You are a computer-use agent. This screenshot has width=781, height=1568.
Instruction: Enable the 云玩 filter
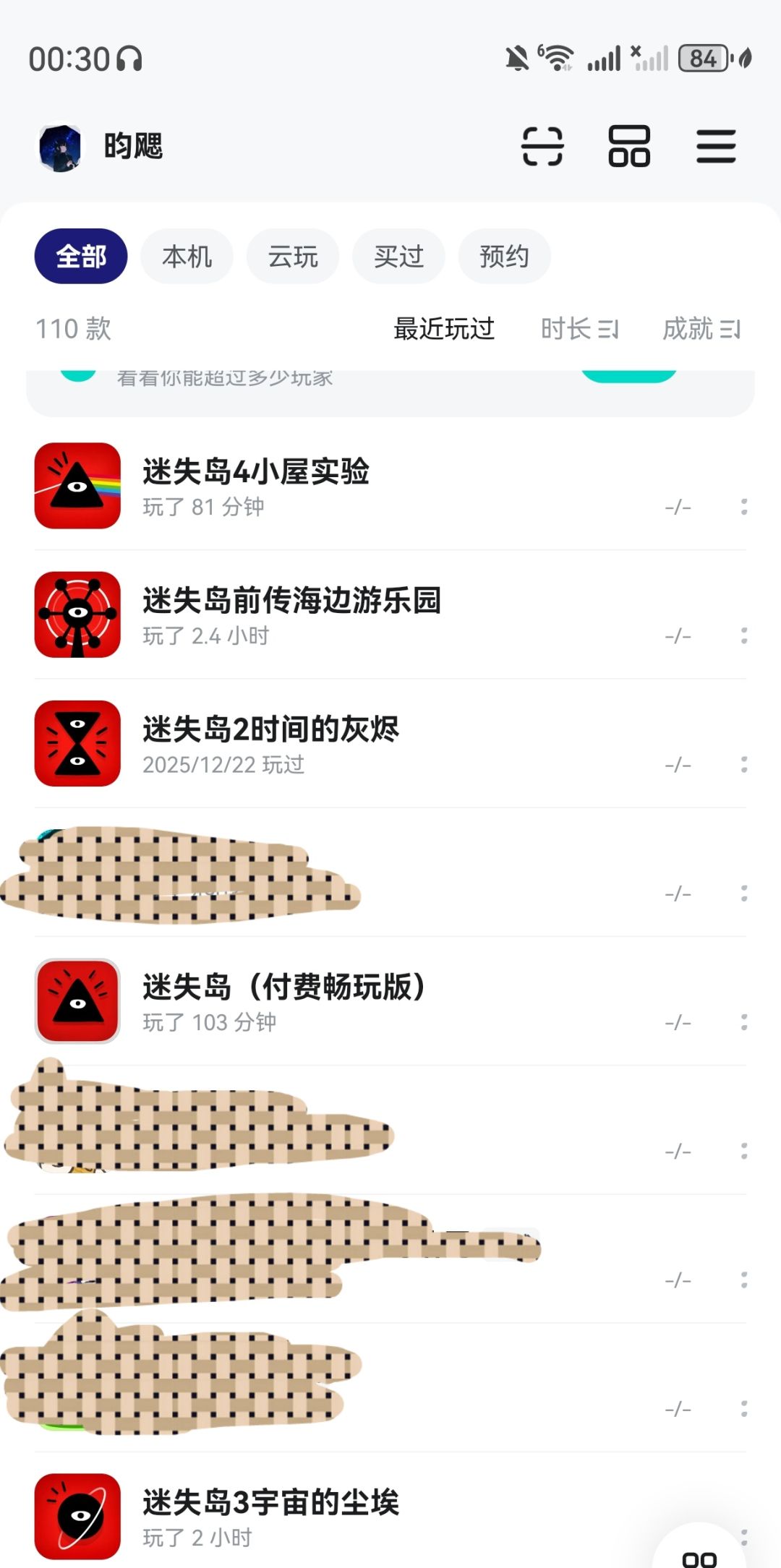[292, 257]
